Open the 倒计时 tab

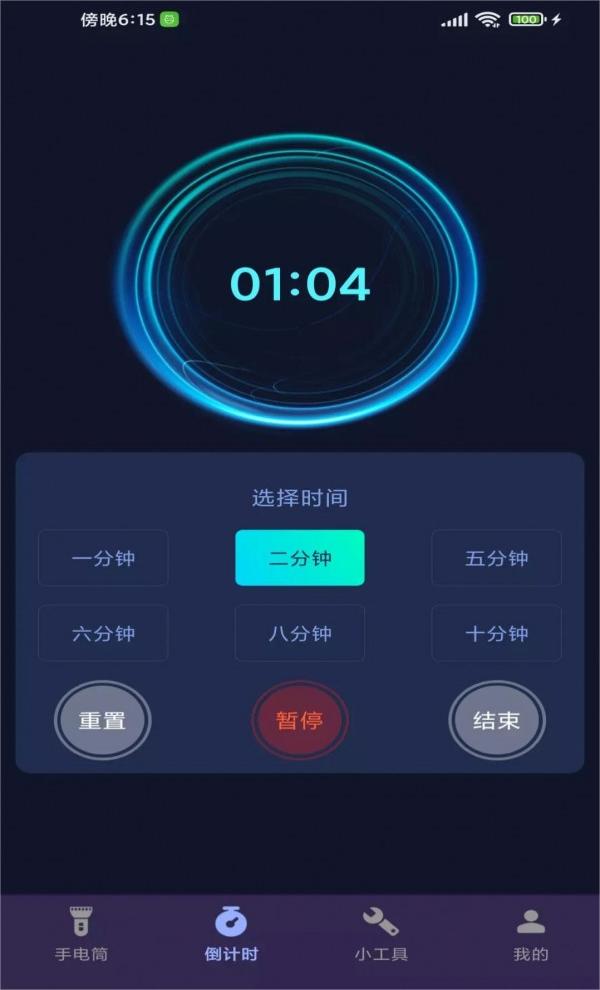click(x=231, y=934)
